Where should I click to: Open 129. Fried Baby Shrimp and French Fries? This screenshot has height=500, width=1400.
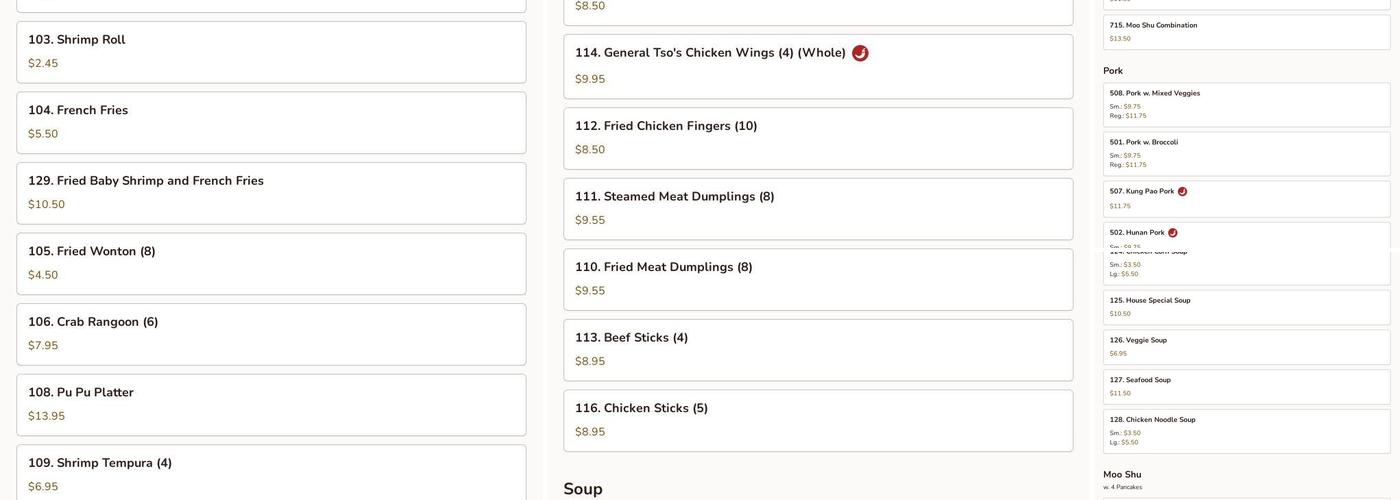(271, 193)
